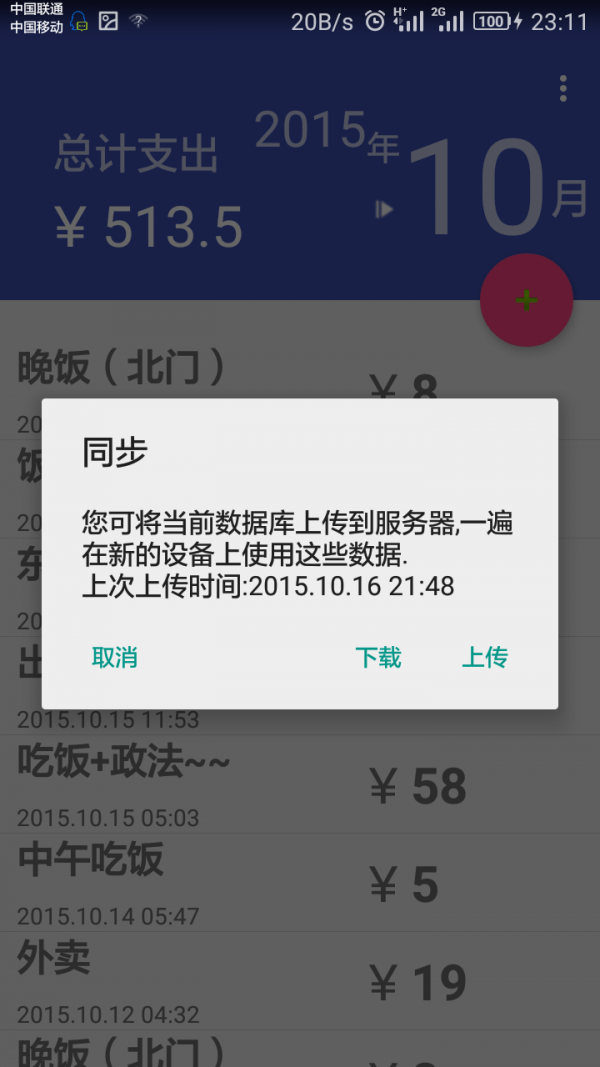Select 上传 to upload the database
Viewport: 600px width, 1067px height.
tap(485, 657)
